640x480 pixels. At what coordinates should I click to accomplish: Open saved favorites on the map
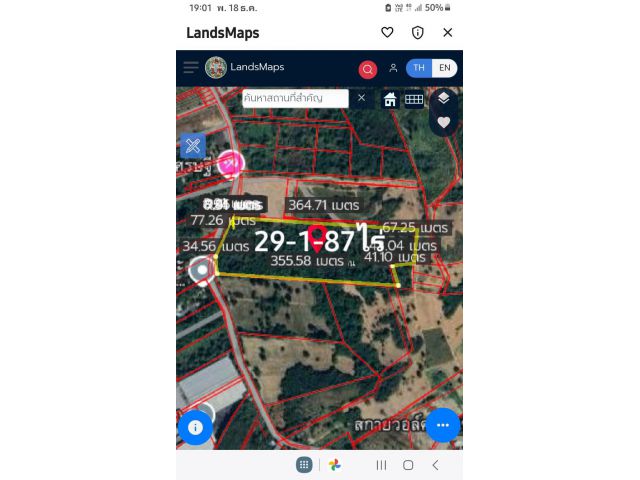click(444, 122)
